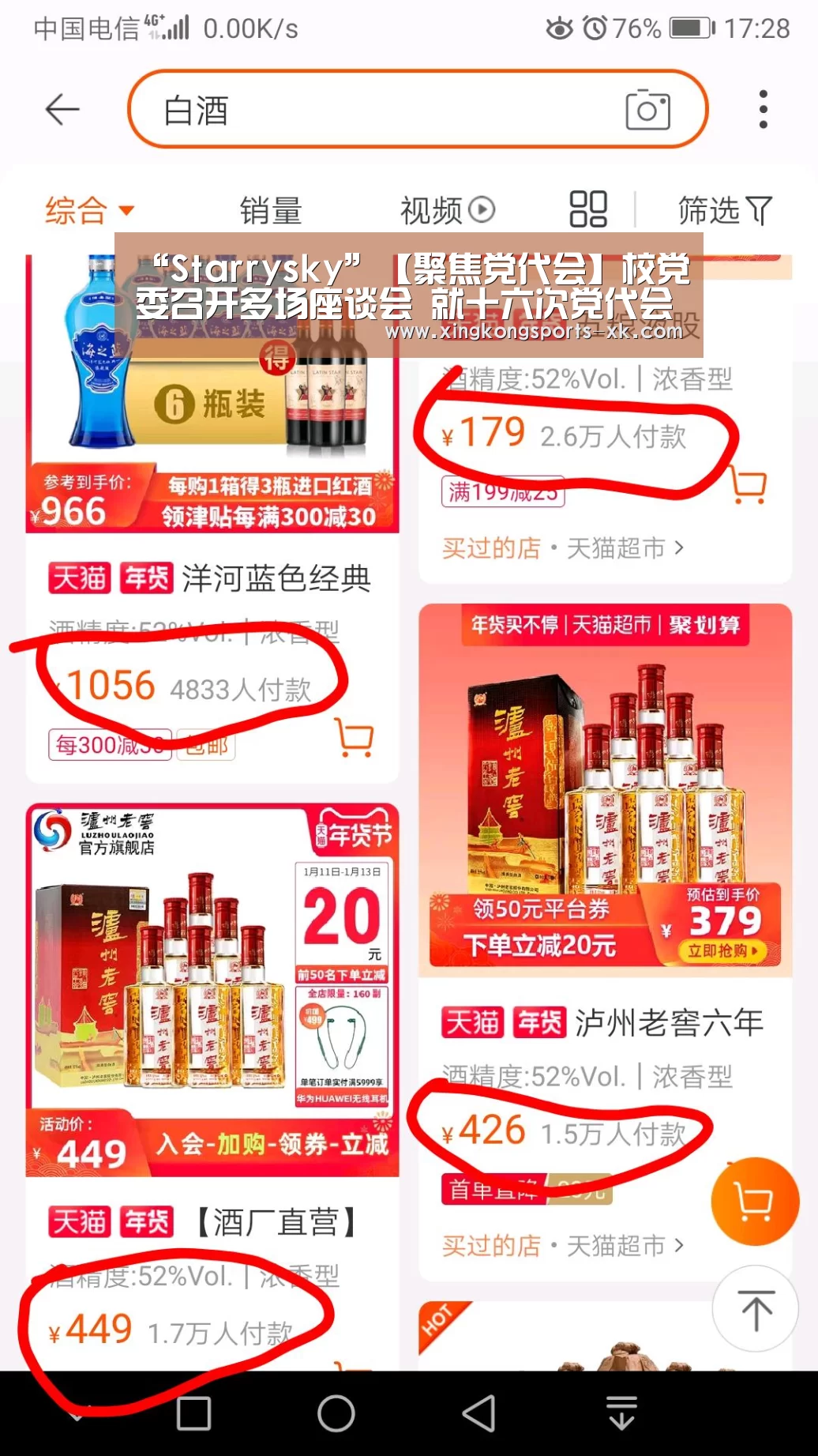Open the 筛选 filter panel
The height and width of the screenshot is (1456, 818).
[724, 210]
